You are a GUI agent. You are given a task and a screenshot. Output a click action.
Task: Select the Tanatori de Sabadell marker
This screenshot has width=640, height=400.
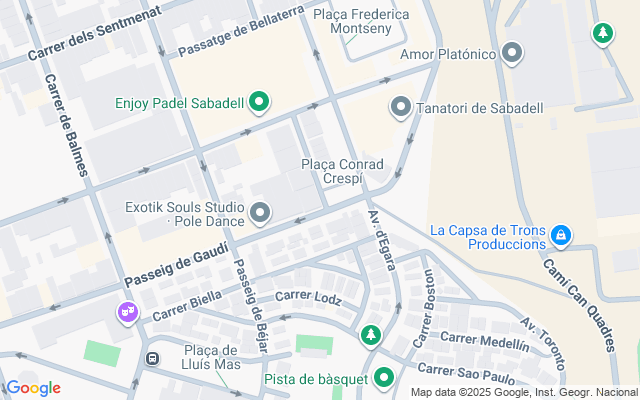(x=401, y=107)
